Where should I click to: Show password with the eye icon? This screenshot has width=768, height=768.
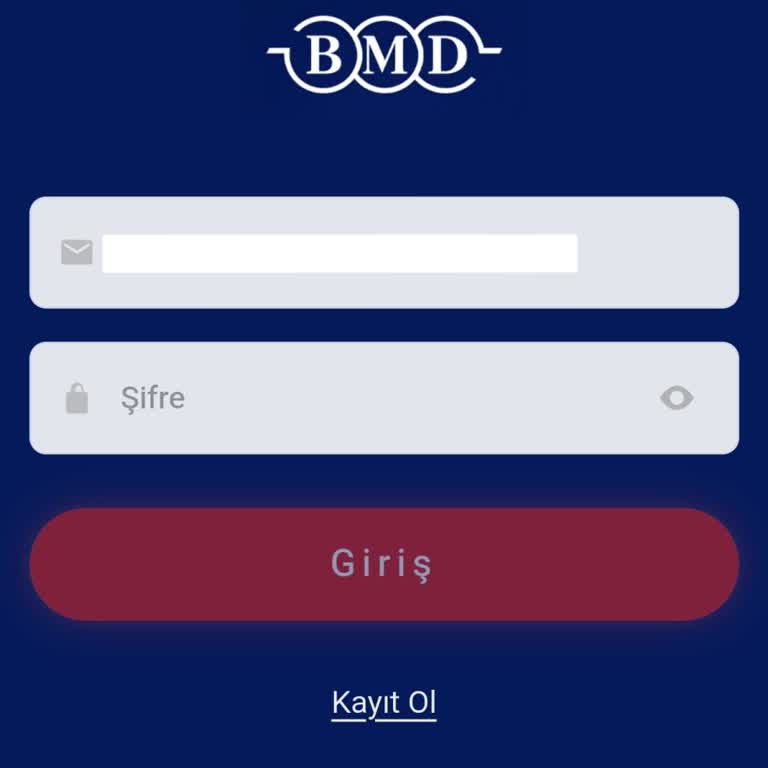[x=677, y=398]
